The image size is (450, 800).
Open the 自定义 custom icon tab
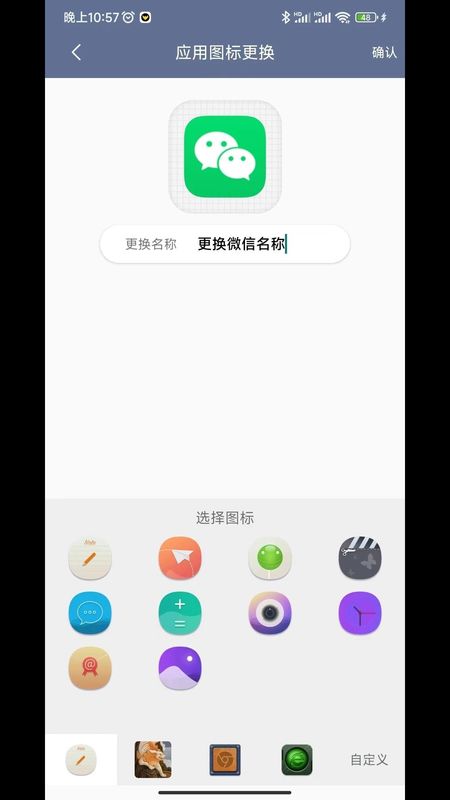[369, 760]
